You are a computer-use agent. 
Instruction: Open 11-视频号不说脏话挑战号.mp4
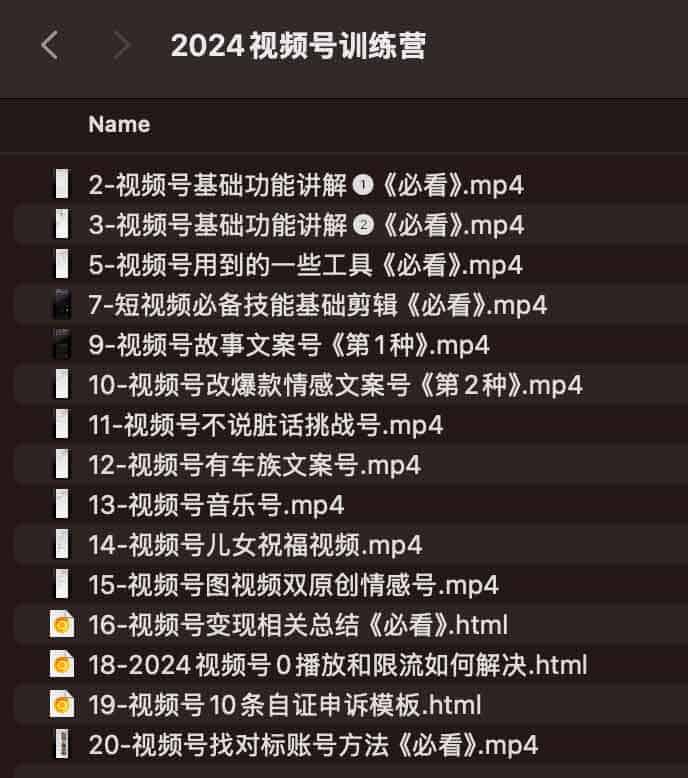tap(265, 425)
